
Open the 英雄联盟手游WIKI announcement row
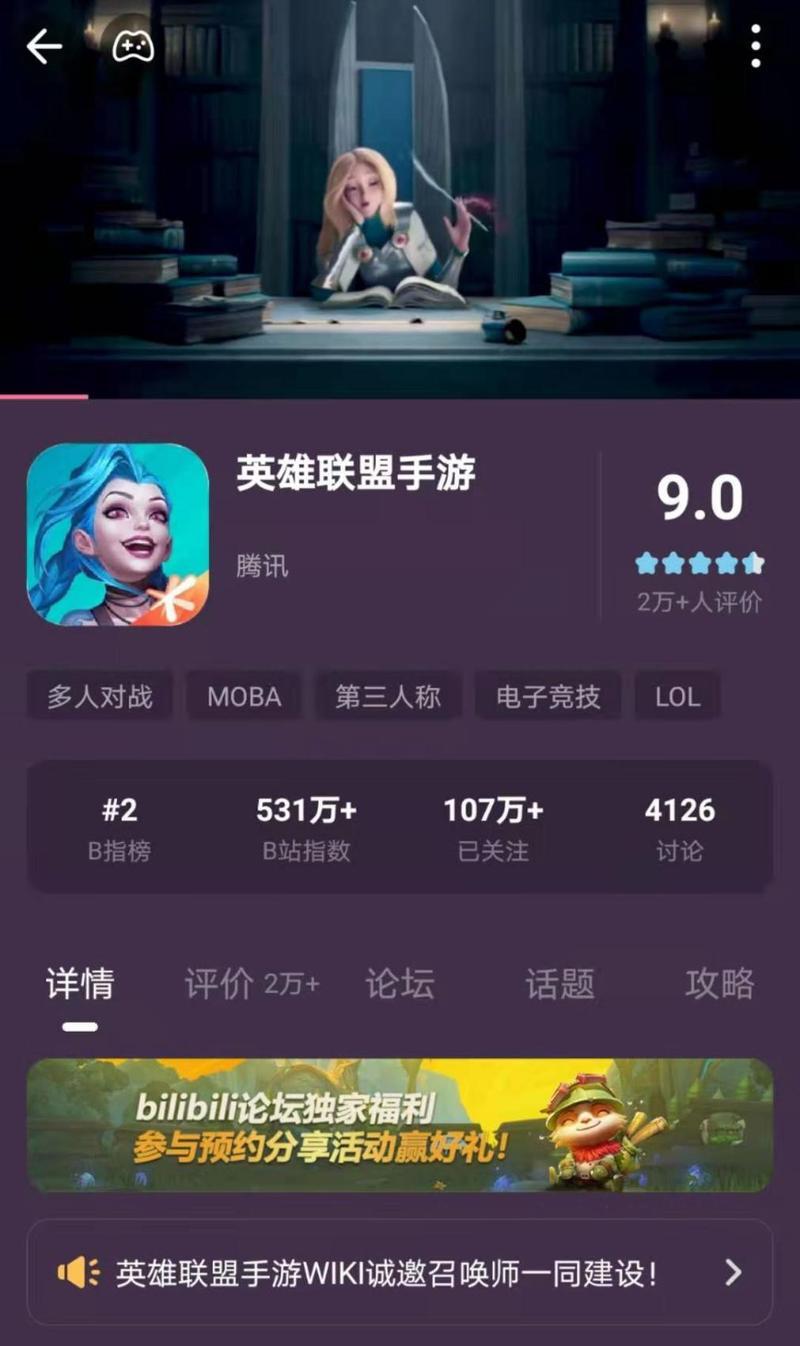point(400,1272)
